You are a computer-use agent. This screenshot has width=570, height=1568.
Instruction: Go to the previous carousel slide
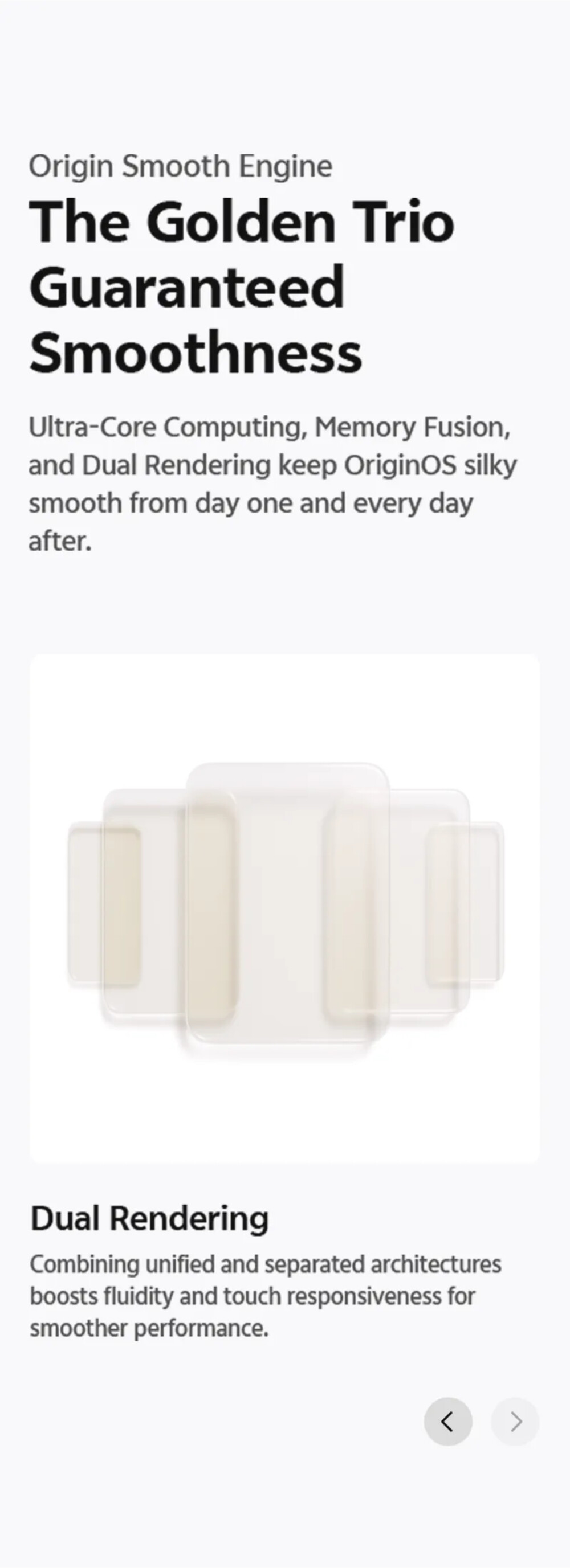pyautogui.click(x=448, y=1421)
